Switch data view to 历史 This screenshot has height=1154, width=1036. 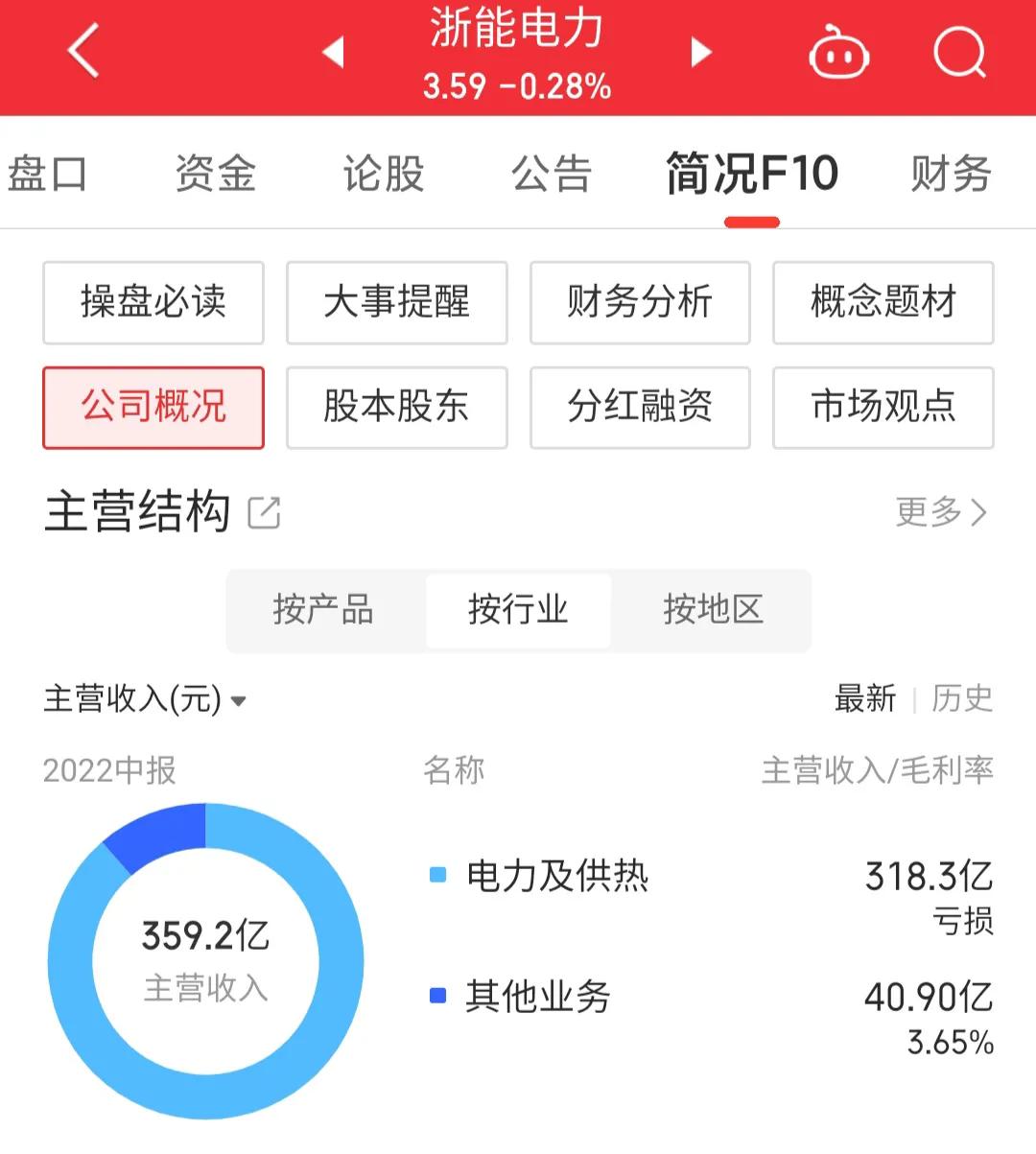click(963, 700)
